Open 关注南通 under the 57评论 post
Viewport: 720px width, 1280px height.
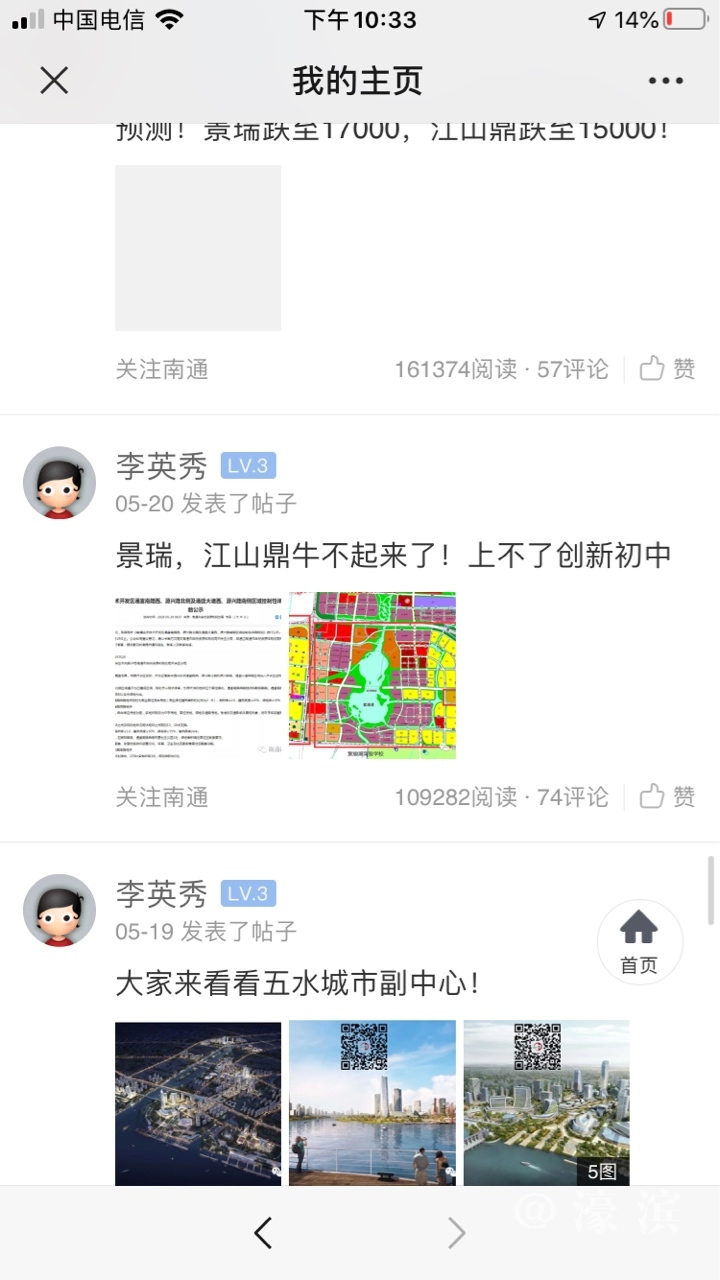click(162, 369)
